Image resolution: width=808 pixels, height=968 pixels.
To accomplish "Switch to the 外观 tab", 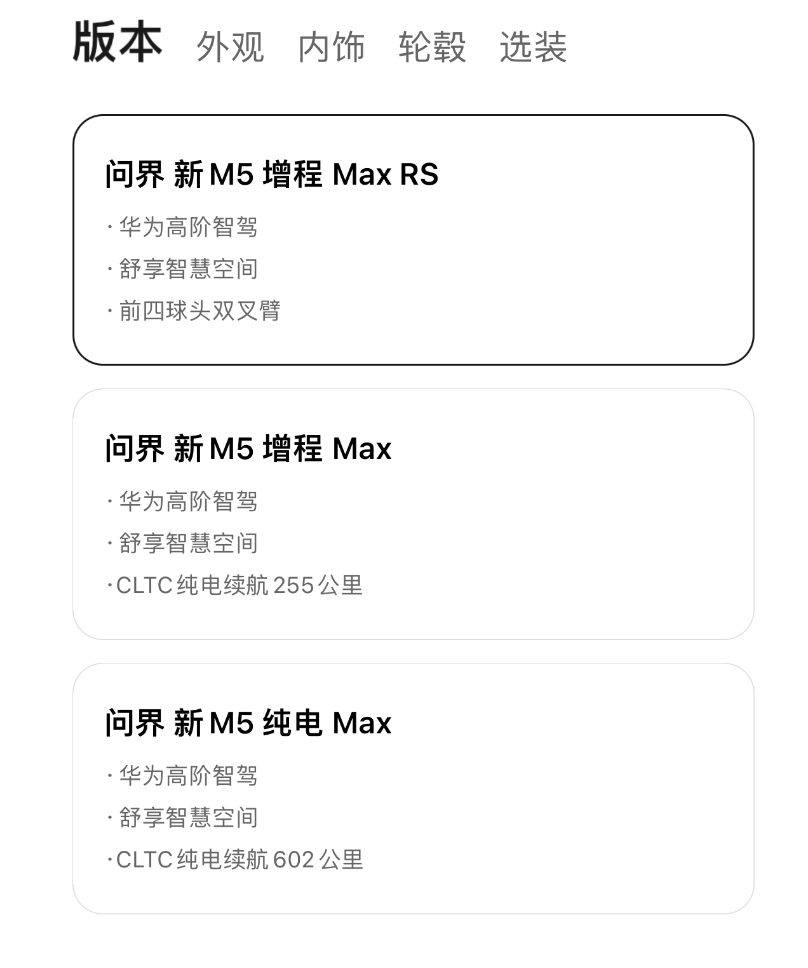I will tap(230, 47).
